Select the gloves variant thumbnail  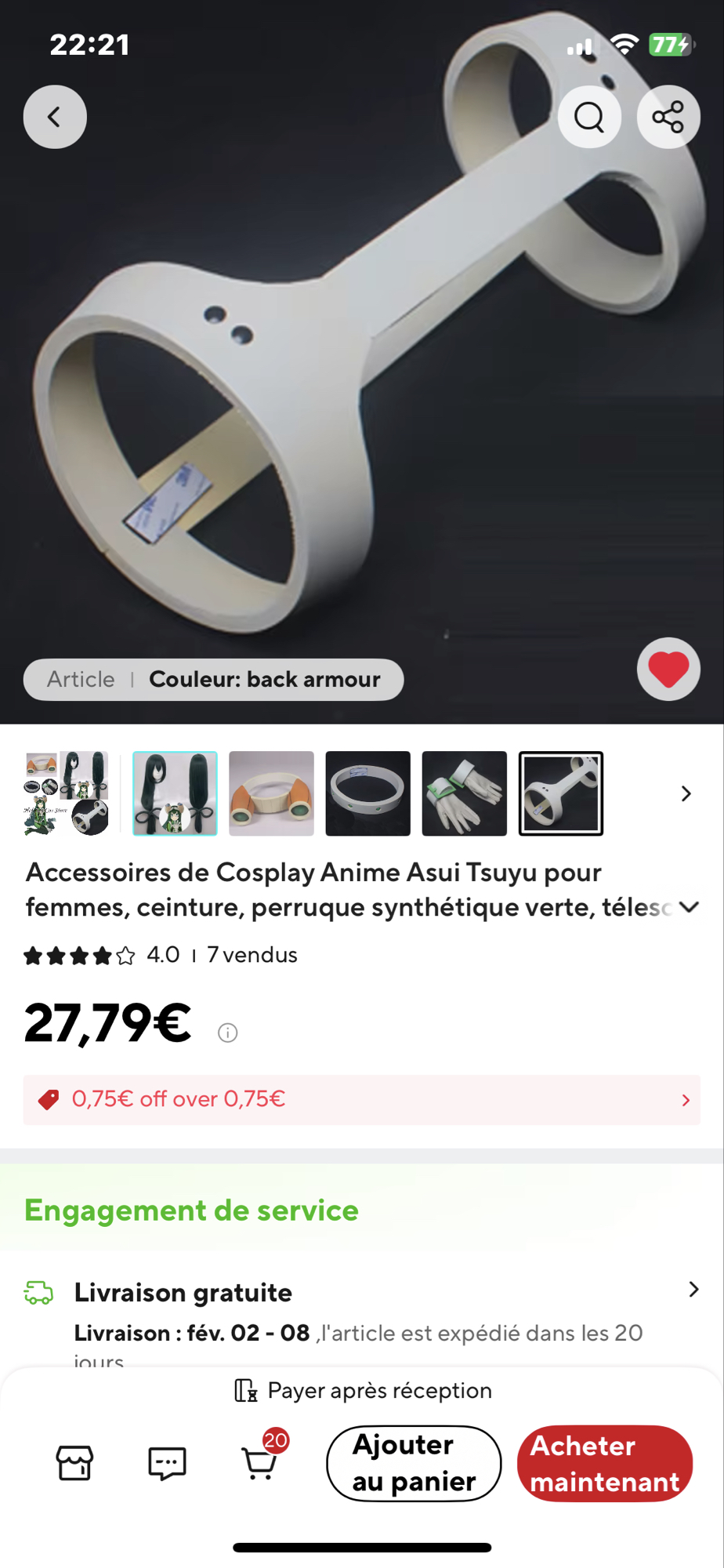tap(464, 793)
